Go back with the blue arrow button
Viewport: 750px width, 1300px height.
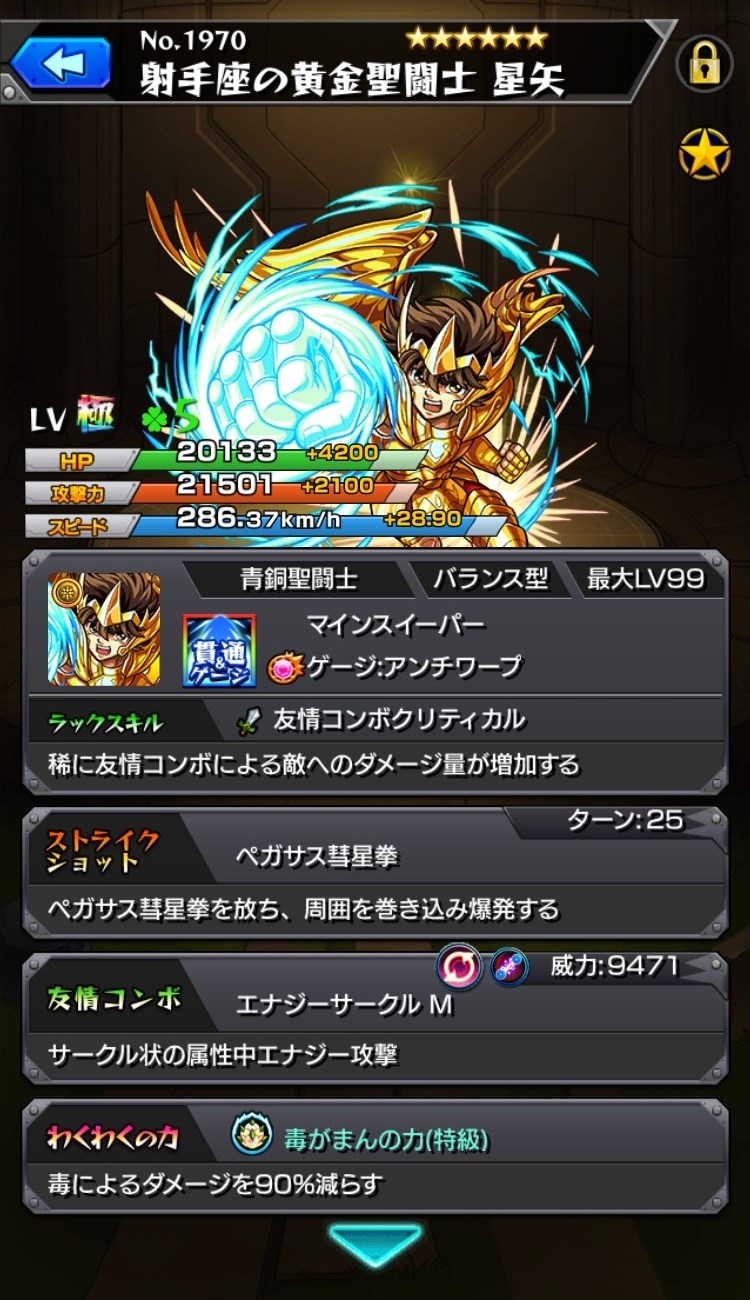coord(61,63)
